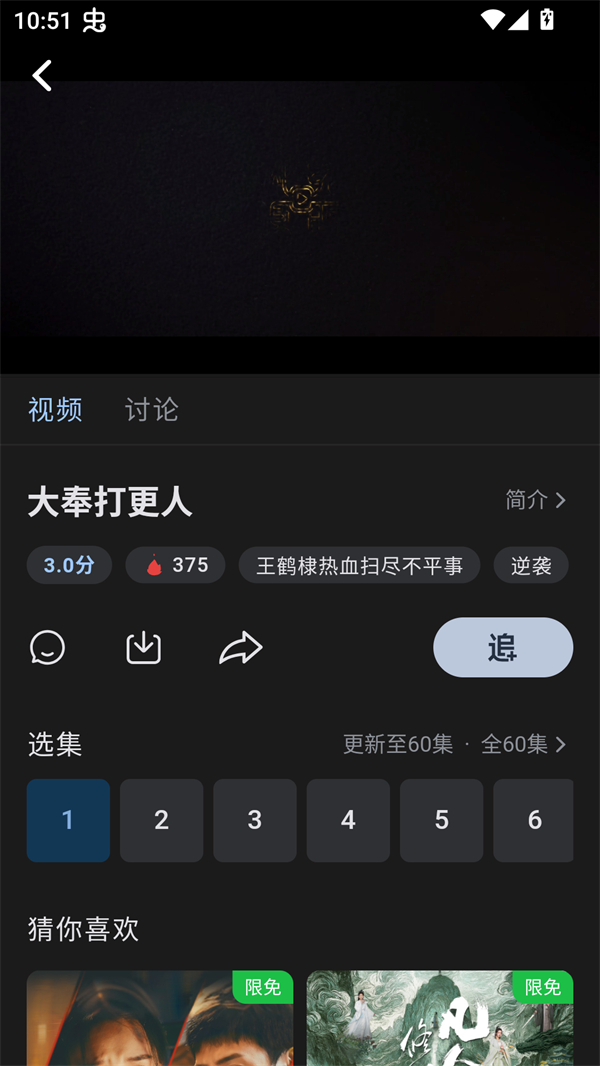Expand the 简介 details
This screenshot has height=1066, width=600.
536,500
